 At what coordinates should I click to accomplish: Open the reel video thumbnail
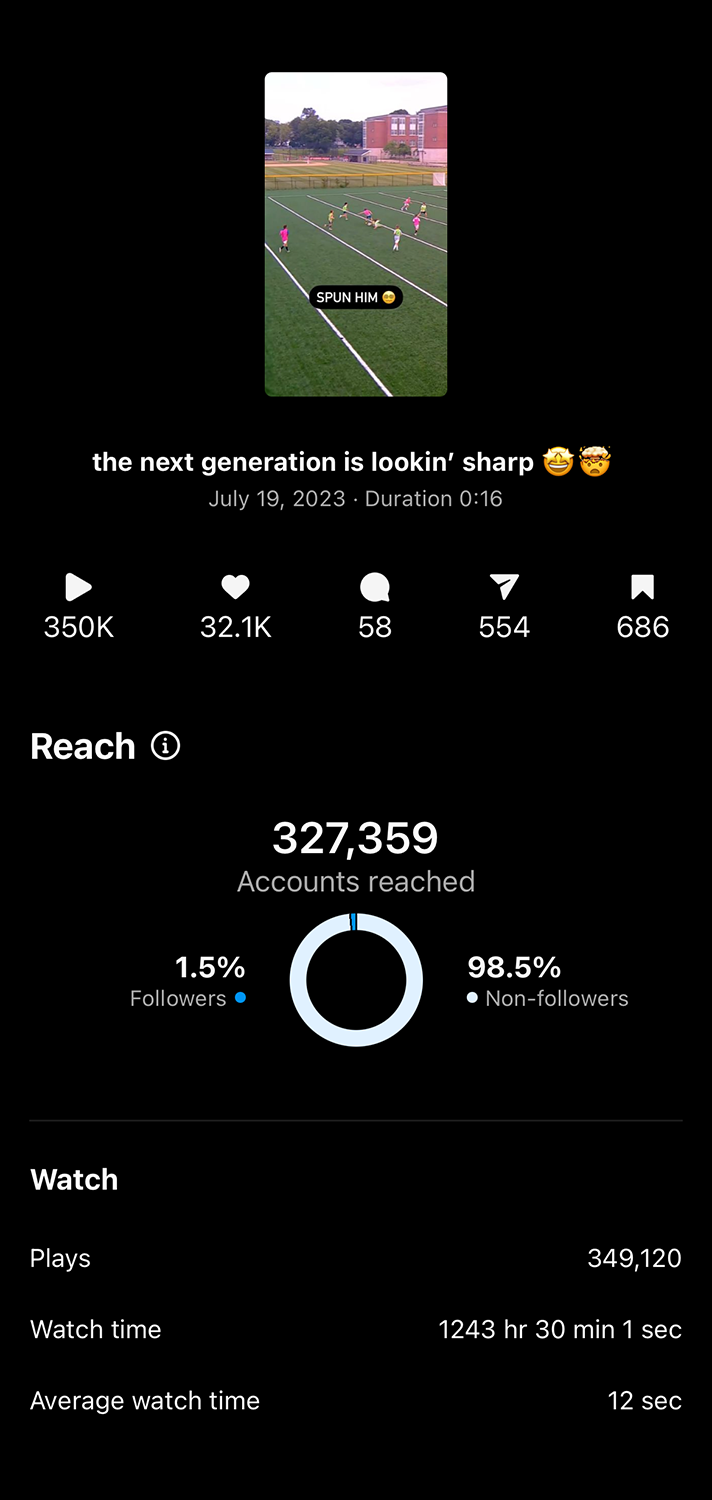(356, 234)
